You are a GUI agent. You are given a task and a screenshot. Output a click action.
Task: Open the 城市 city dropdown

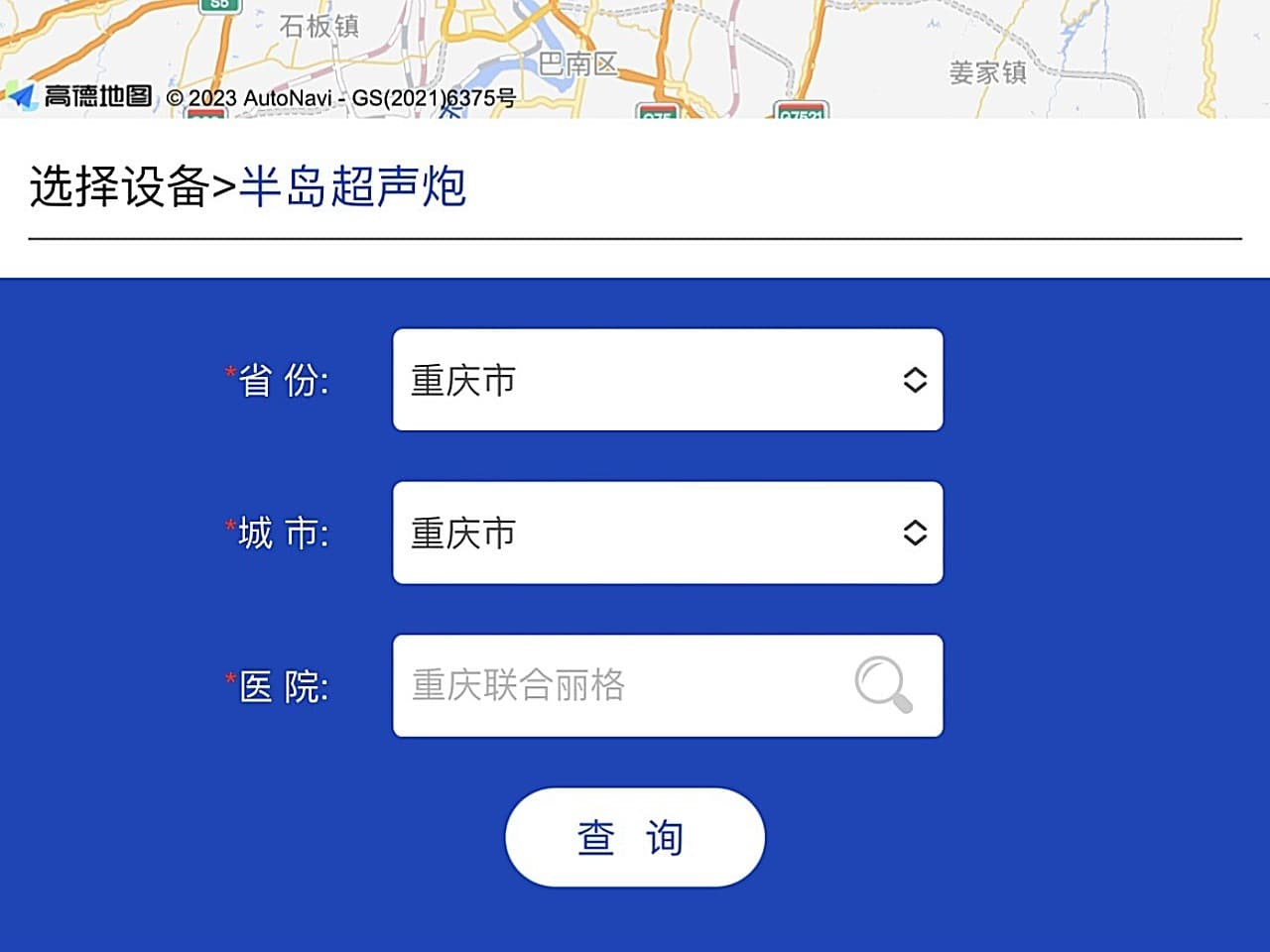[x=667, y=533]
